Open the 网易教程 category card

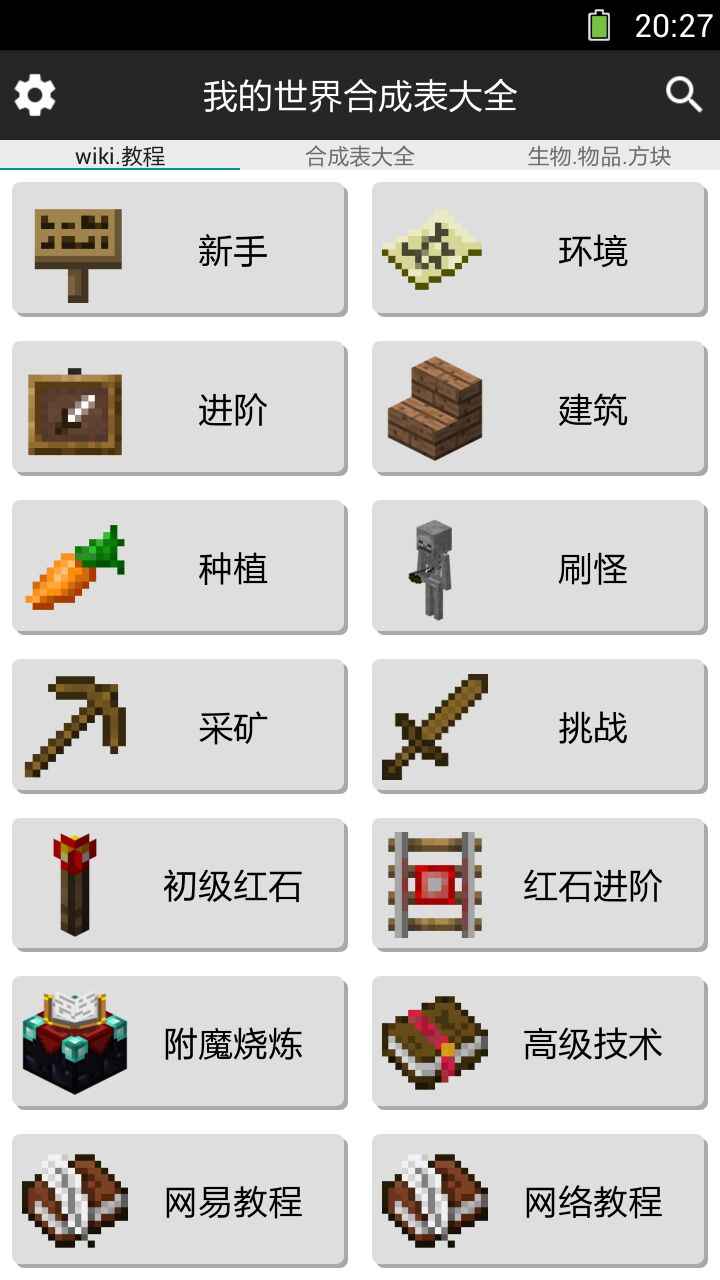180,1202
